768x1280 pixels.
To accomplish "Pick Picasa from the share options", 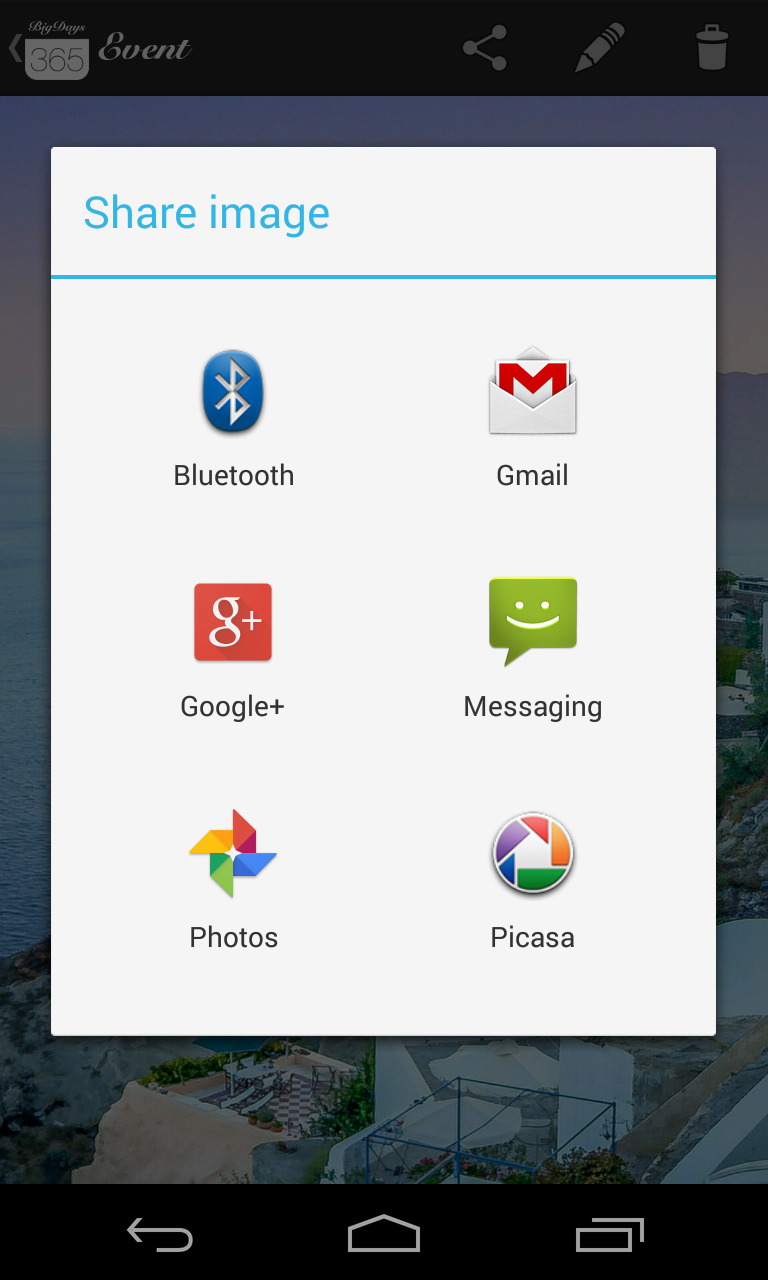I will (x=532, y=880).
